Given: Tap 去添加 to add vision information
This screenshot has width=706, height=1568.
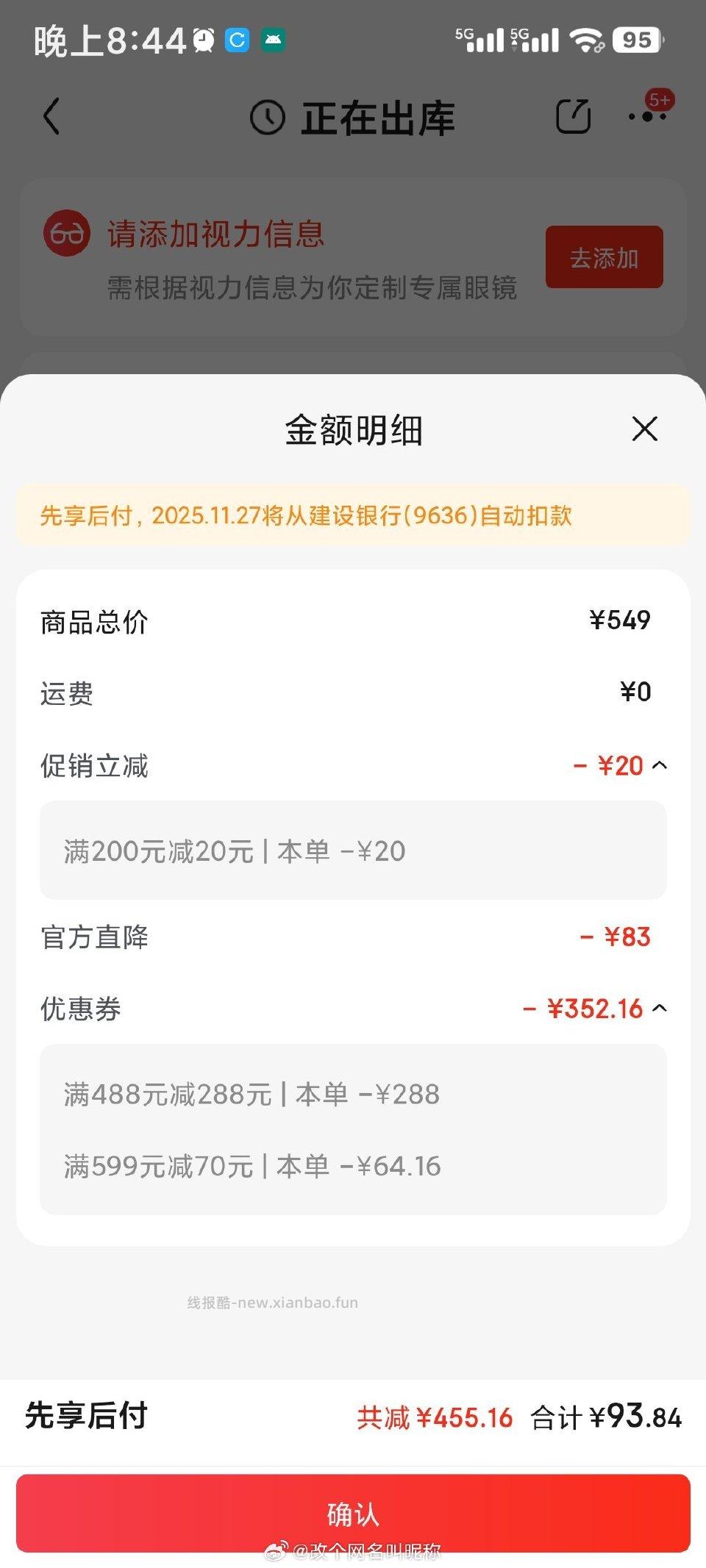Looking at the screenshot, I should pyautogui.click(x=604, y=257).
